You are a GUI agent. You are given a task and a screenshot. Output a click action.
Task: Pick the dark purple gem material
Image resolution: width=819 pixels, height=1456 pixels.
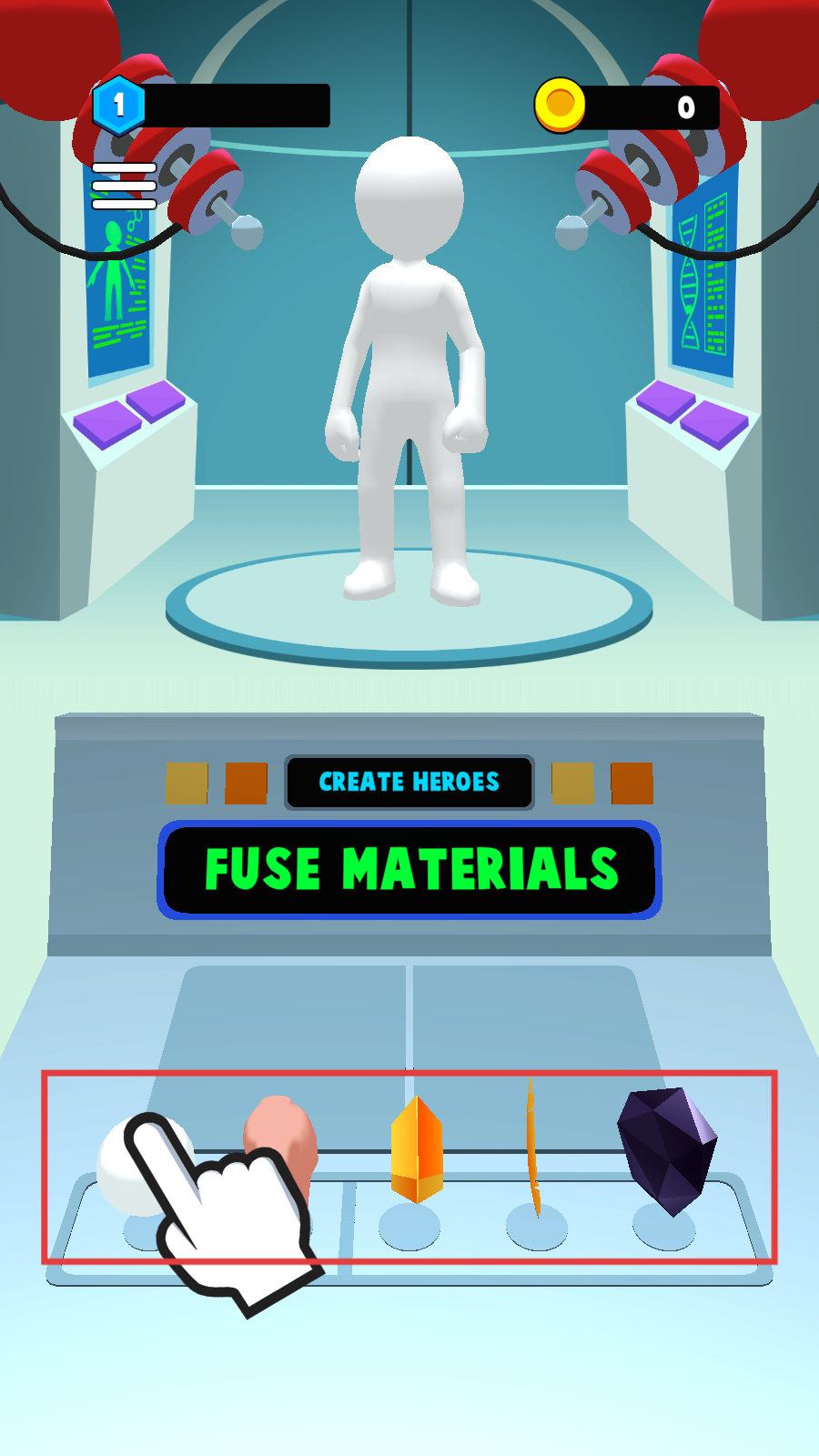pos(667,1148)
